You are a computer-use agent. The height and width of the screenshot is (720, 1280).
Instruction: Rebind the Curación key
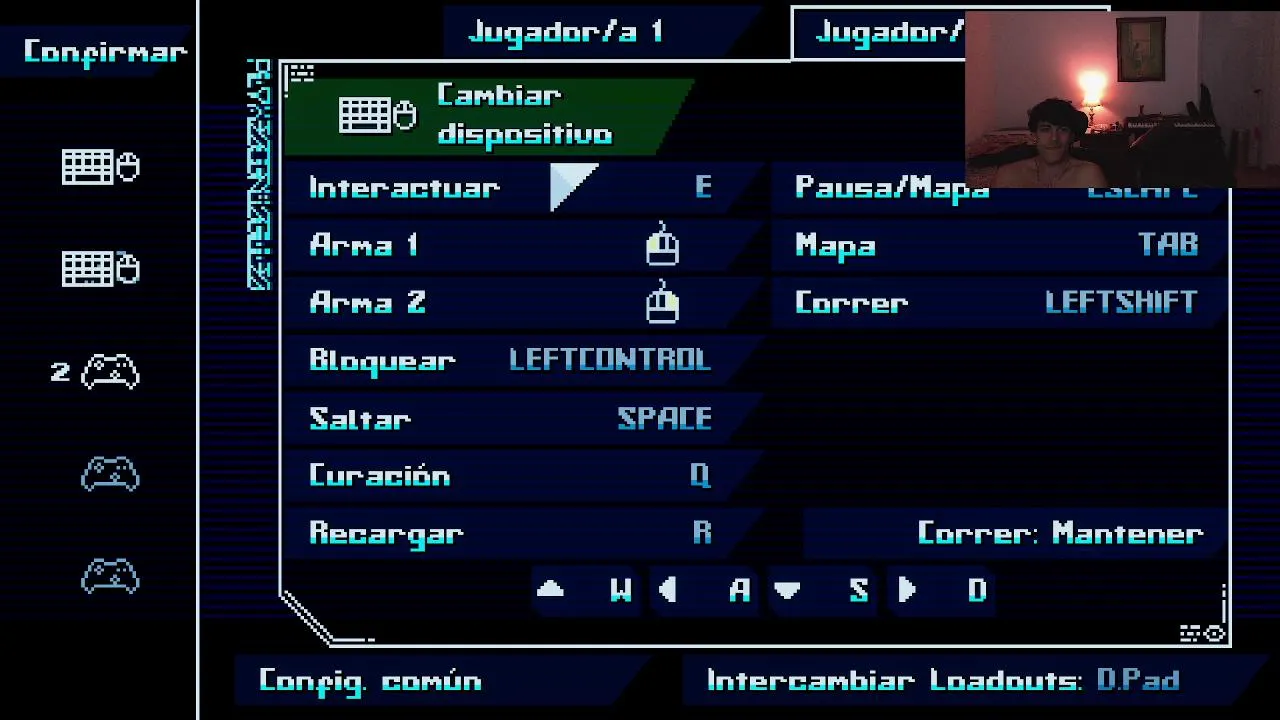510,476
